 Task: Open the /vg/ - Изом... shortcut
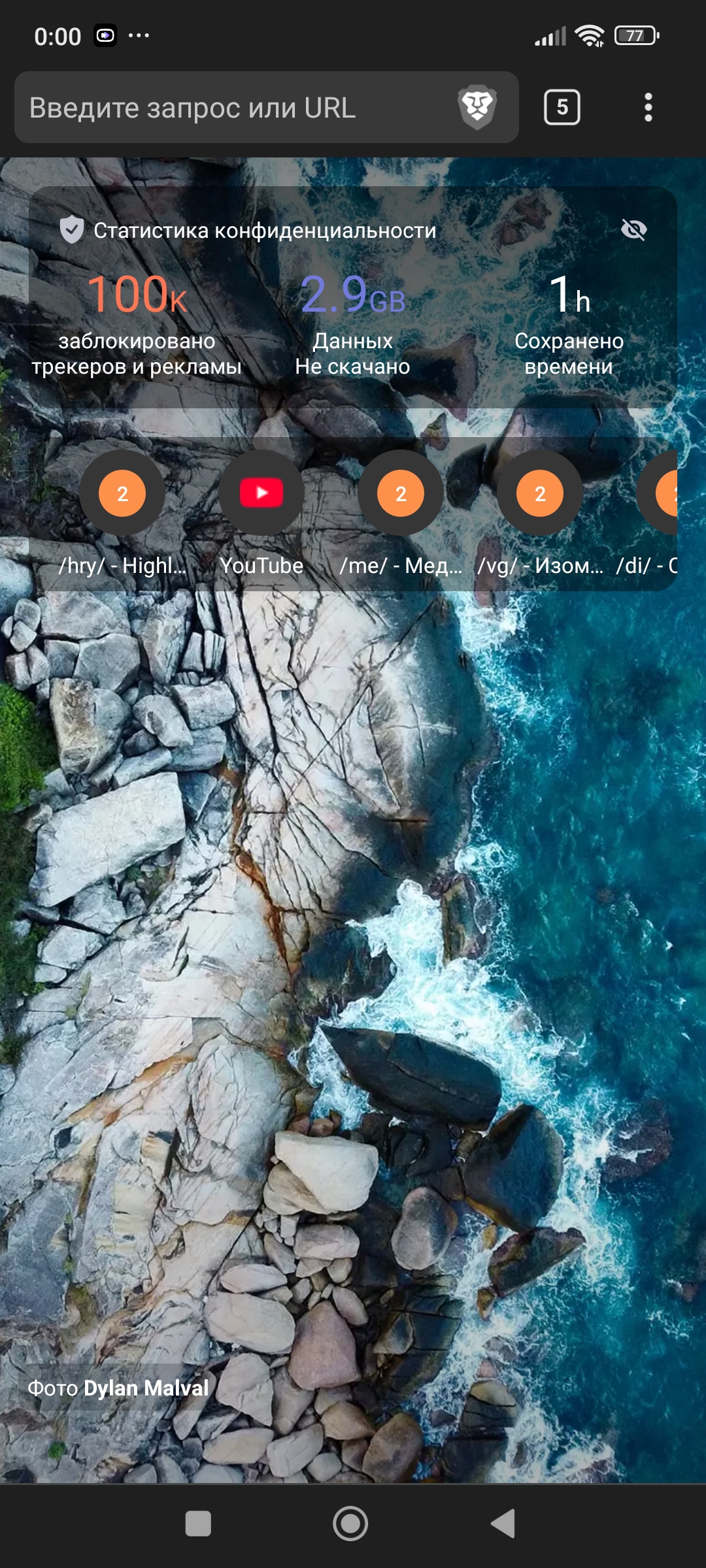(540, 514)
